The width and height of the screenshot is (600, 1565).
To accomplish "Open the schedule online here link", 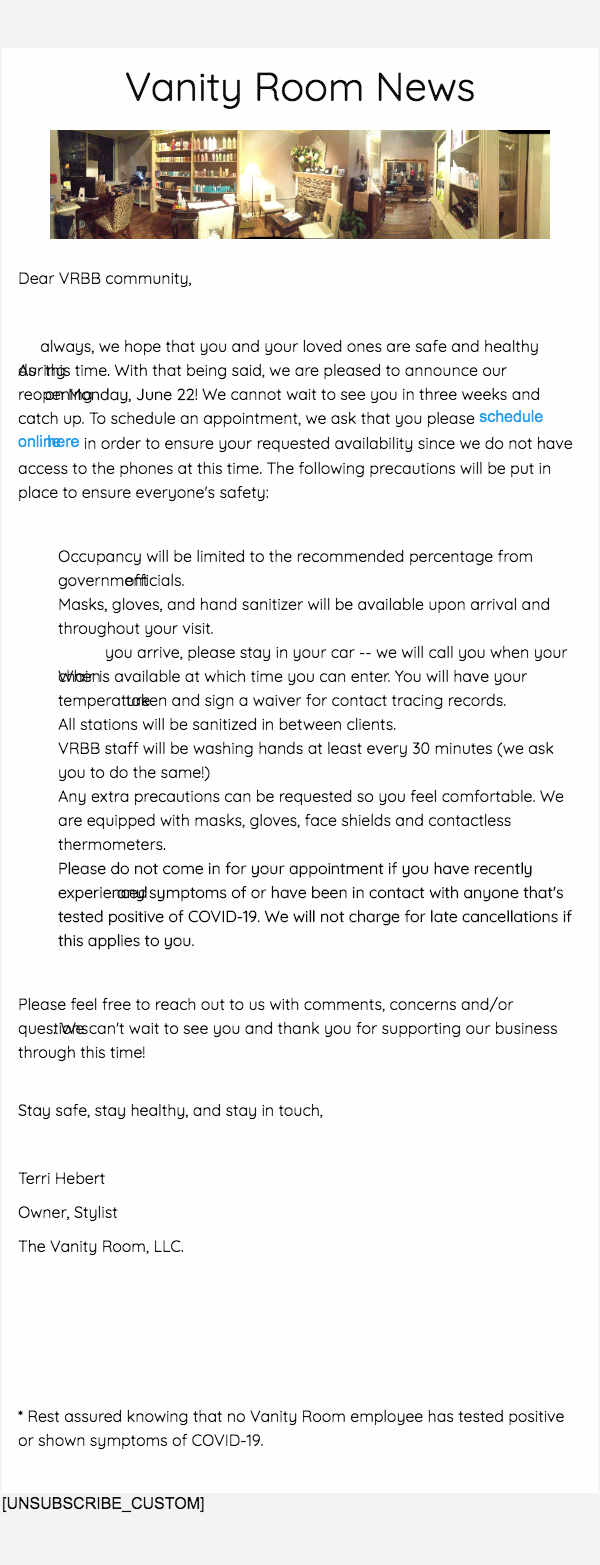I will 510,417.
